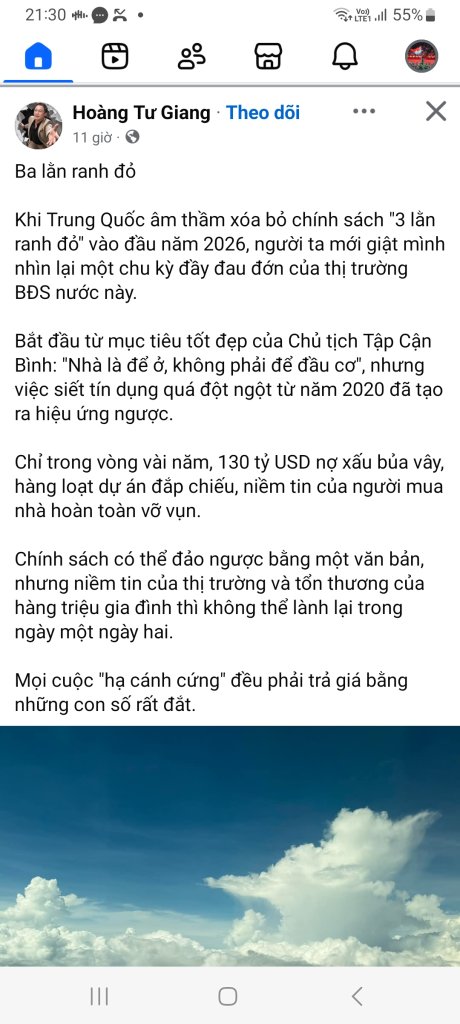Hide this post with the X
This screenshot has width=460, height=1024.
click(x=436, y=112)
